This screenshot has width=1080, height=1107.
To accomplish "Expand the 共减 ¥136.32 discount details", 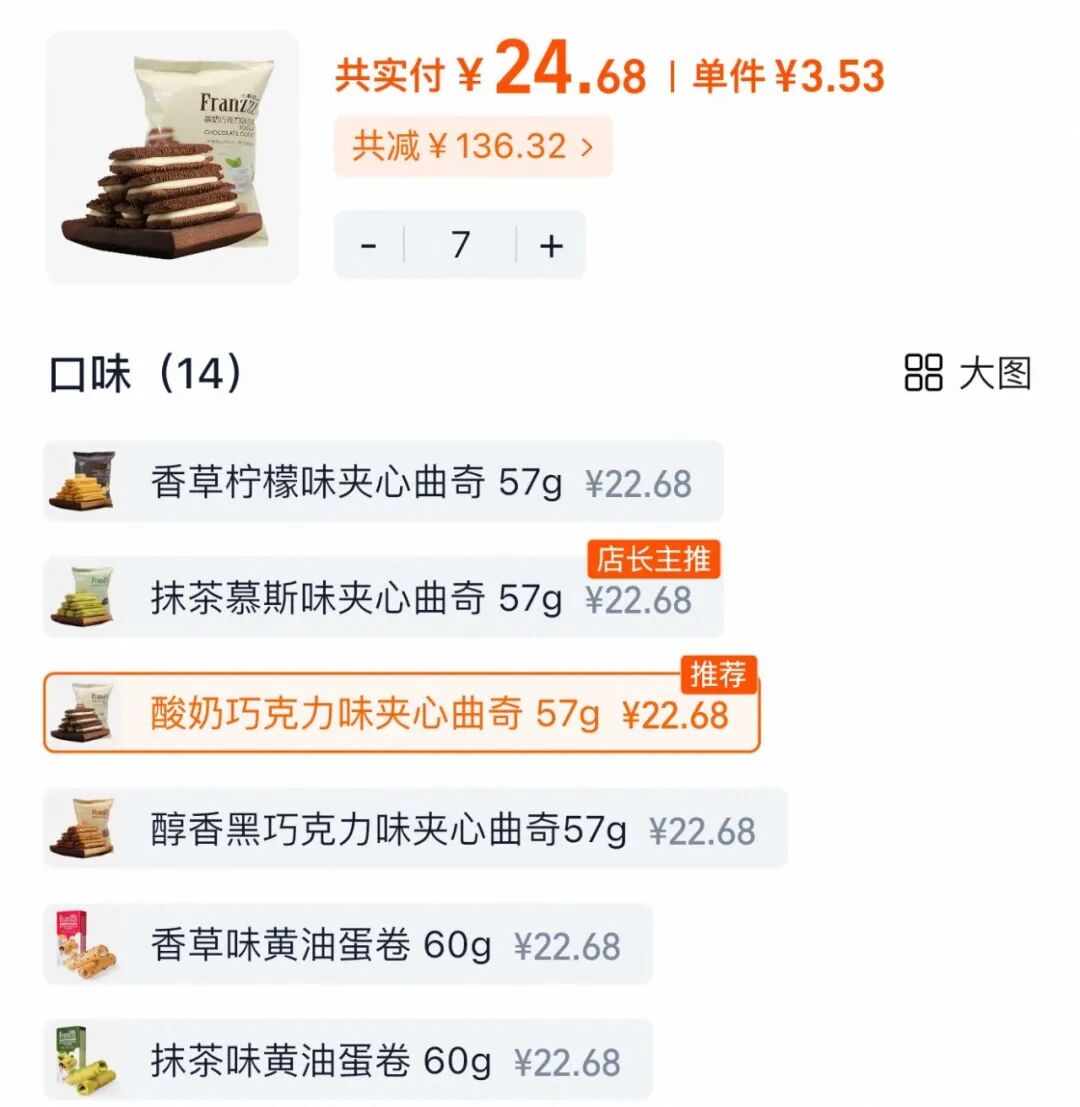I will tap(473, 147).
